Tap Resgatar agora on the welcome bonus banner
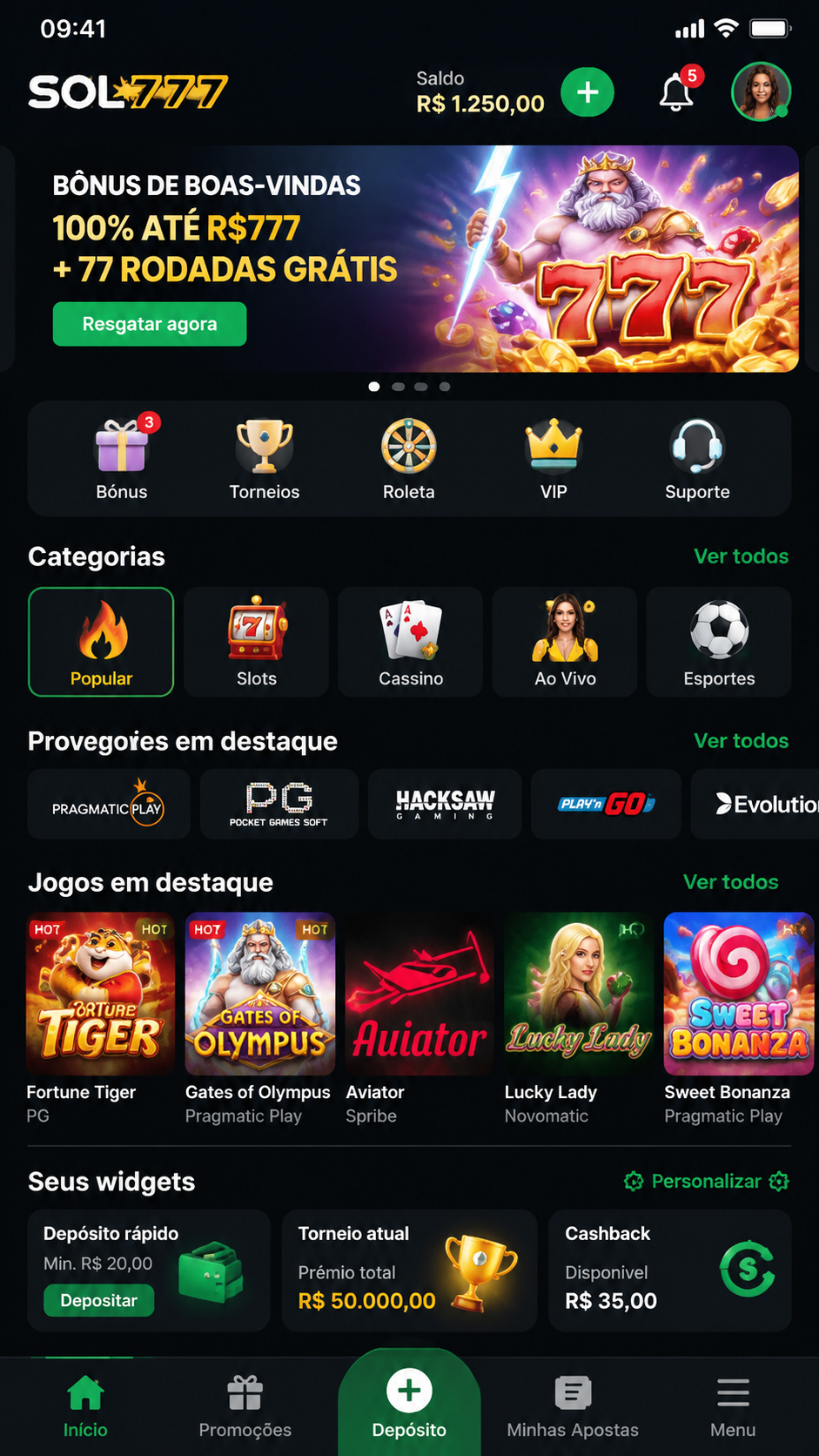The height and width of the screenshot is (1456, 819). (x=150, y=324)
